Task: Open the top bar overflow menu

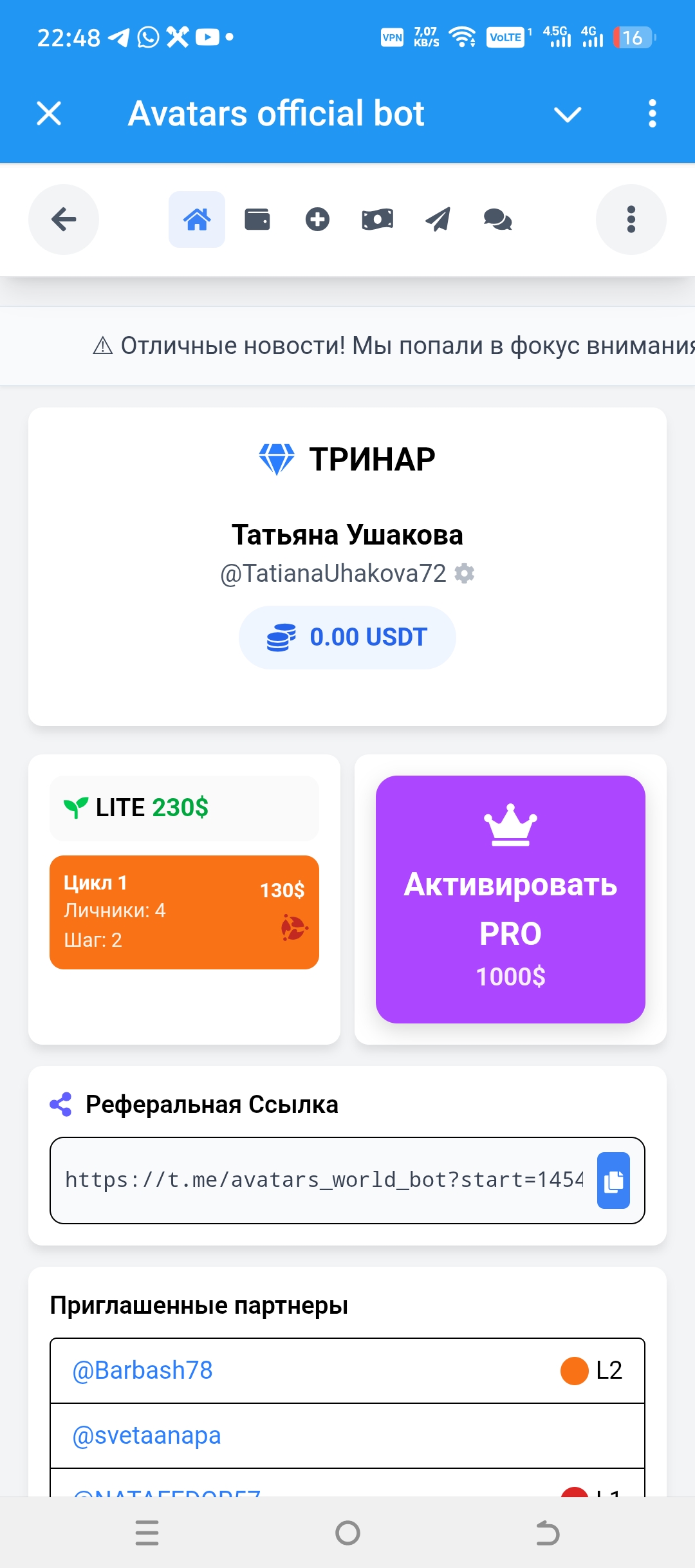Action: (x=652, y=114)
